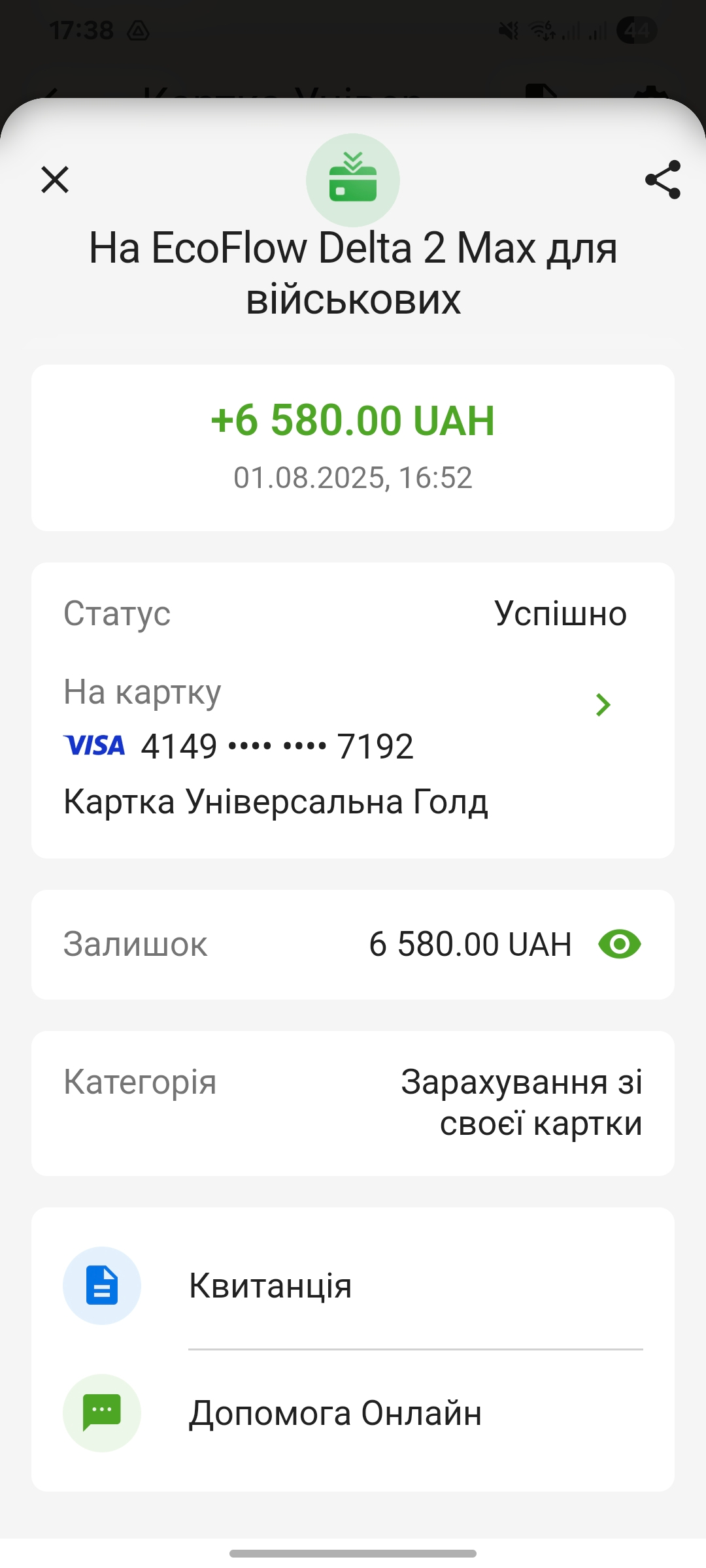The height and width of the screenshot is (1568, 706).
Task: Share this transaction
Action: point(663,180)
